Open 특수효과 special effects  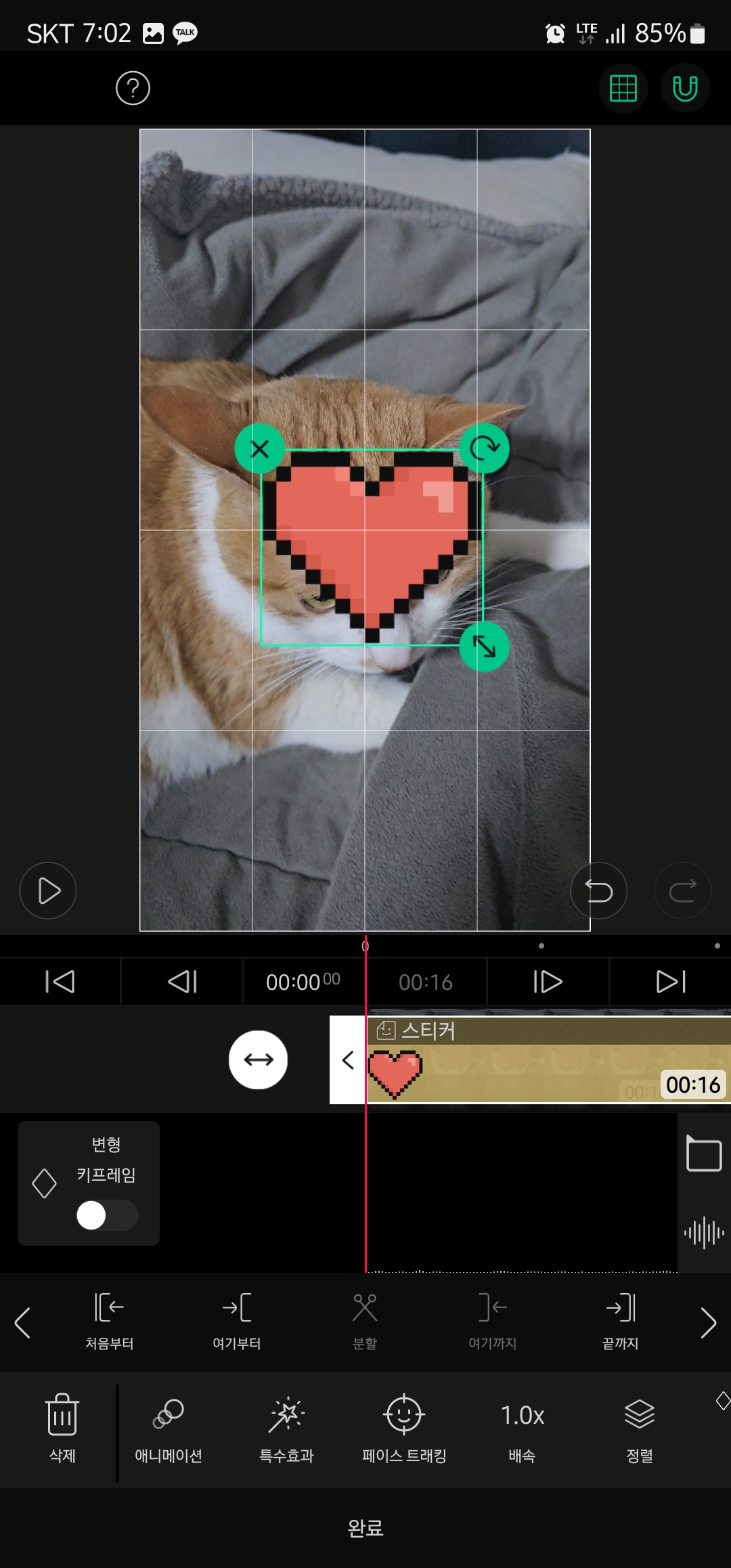pos(286,1428)
